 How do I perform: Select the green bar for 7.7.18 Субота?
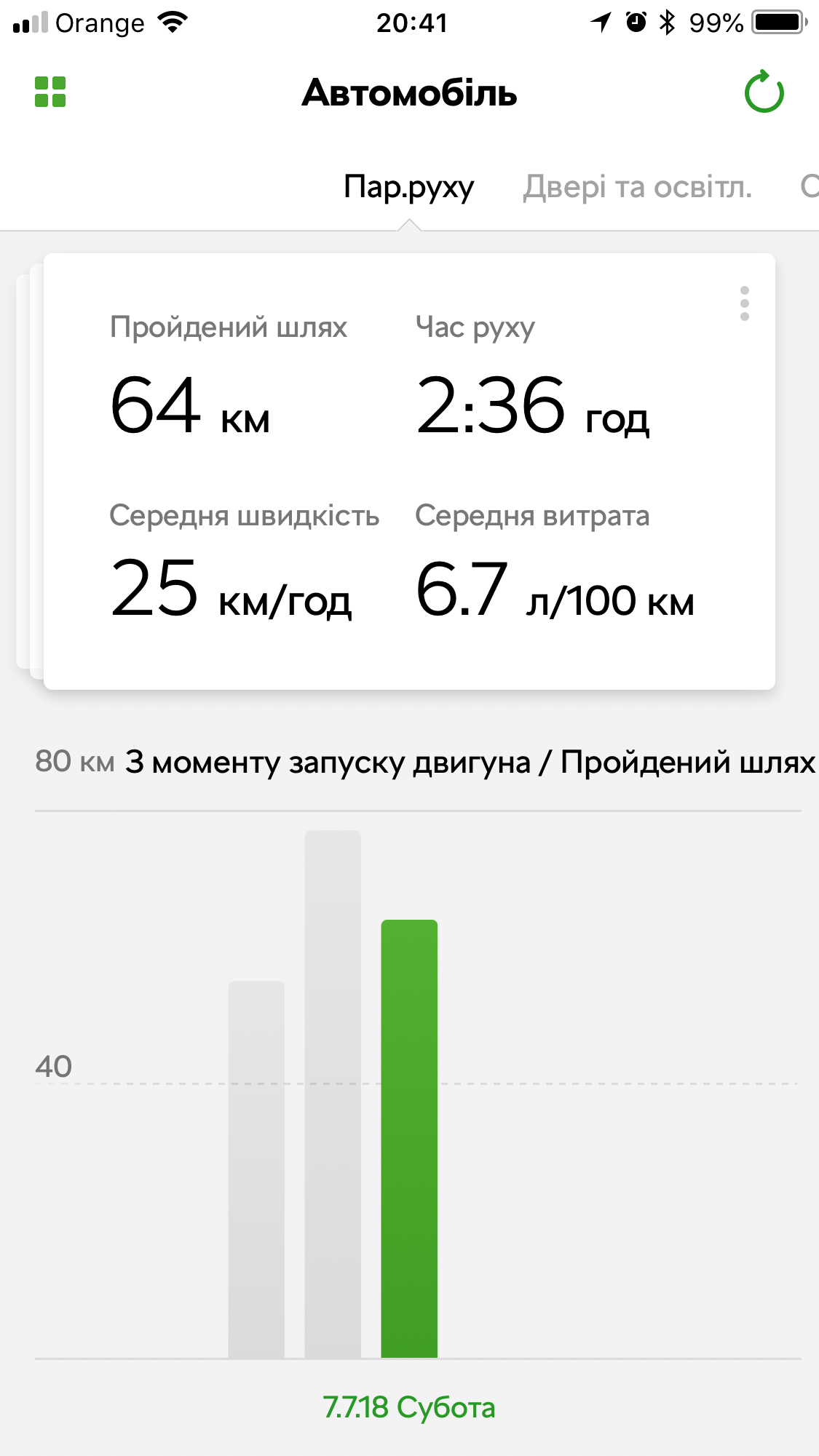click(409, 1139)
